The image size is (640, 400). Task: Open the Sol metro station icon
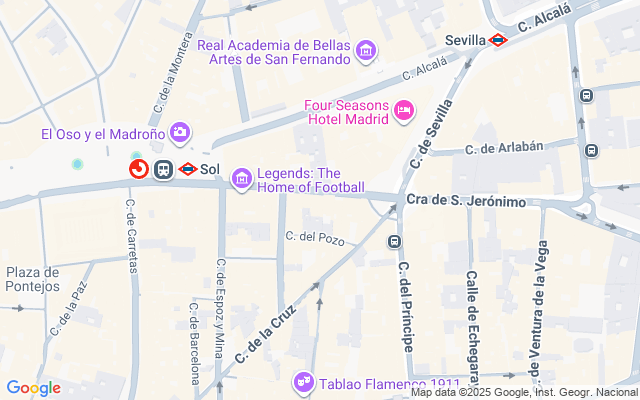[x=187, y=170]
